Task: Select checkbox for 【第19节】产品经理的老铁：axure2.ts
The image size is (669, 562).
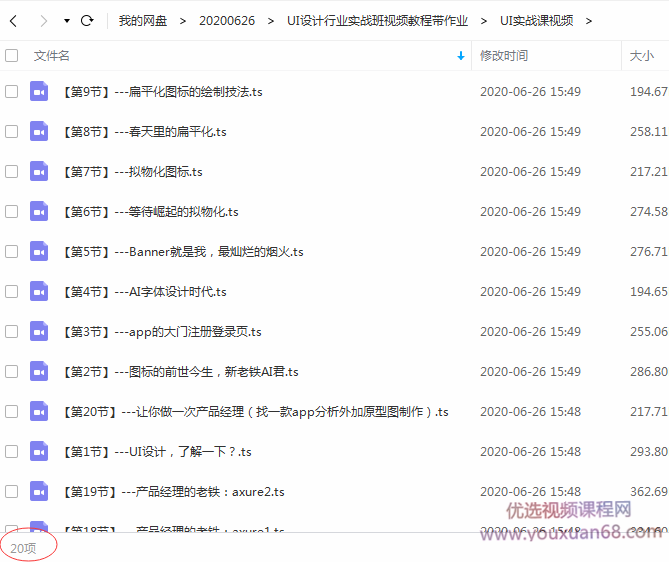Action: [x=12, y=492]
